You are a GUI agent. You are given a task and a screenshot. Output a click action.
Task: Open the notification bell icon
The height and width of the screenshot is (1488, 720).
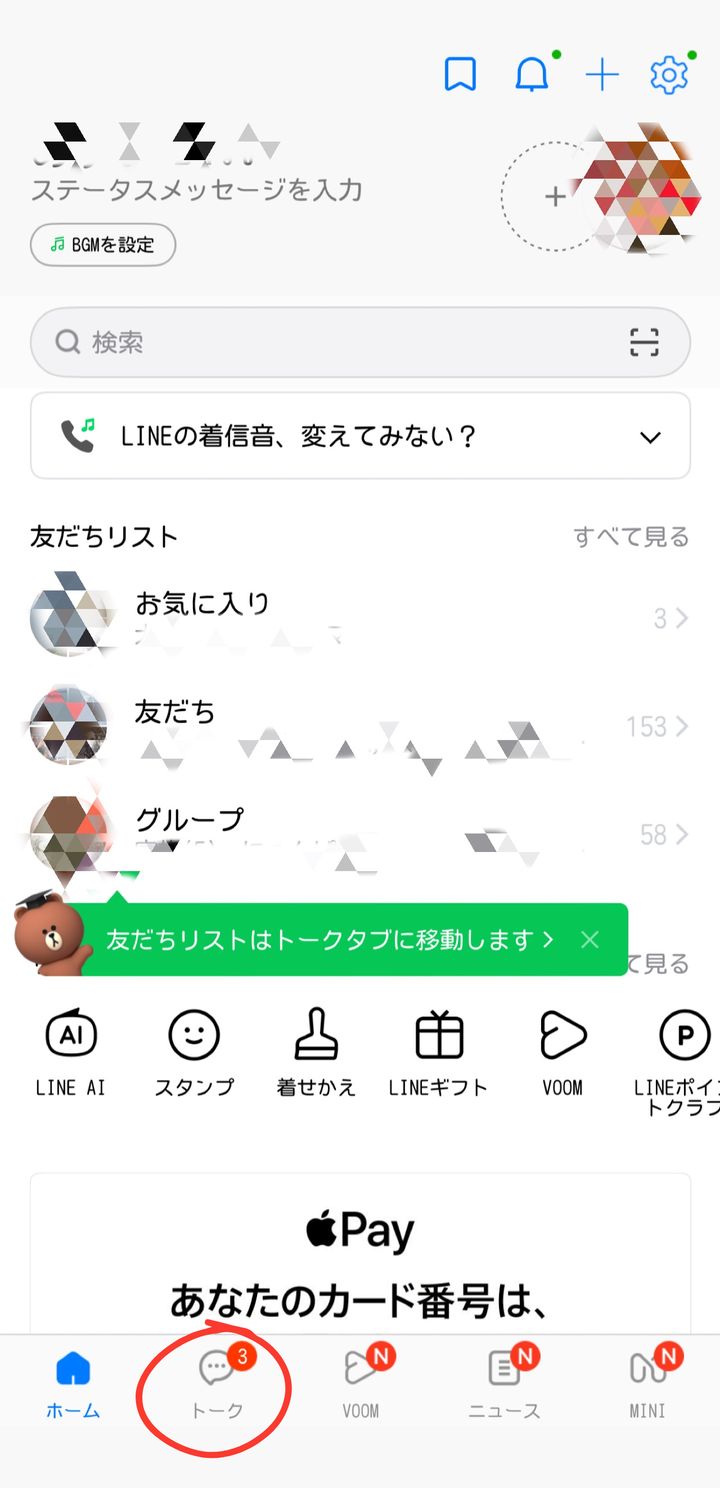click(x=531, y=73)
